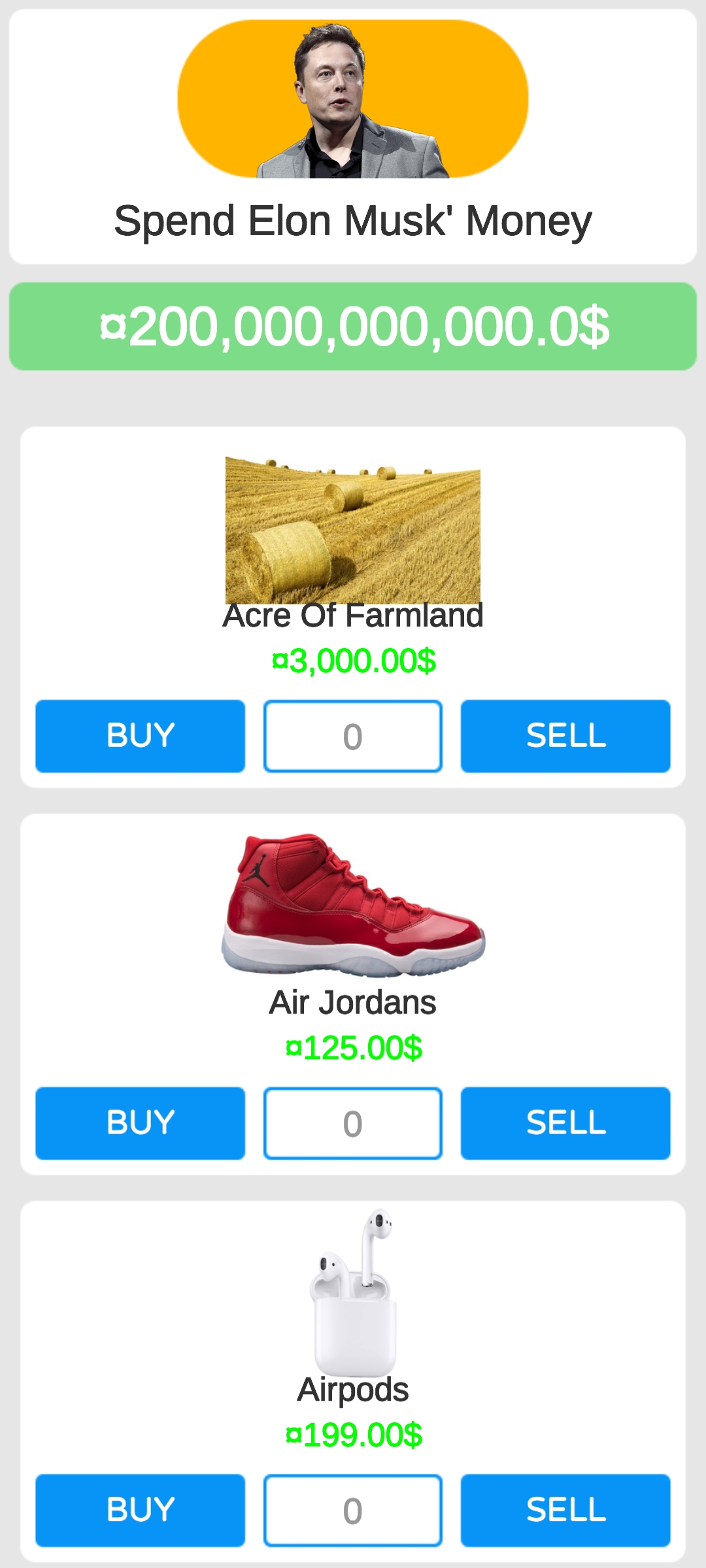Sell an Acre Of Farmland
The height and width of the screenshot is (1568, 706).
coord(565,736)
